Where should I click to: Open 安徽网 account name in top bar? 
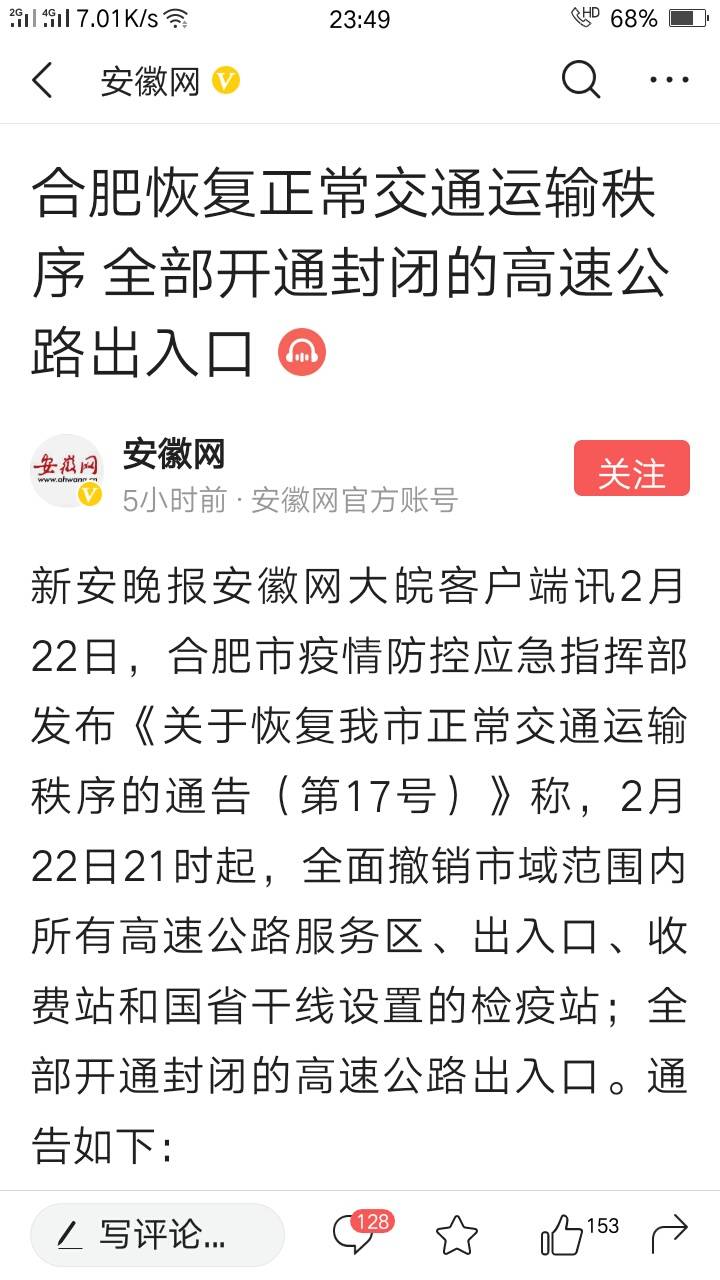point(150,82)
